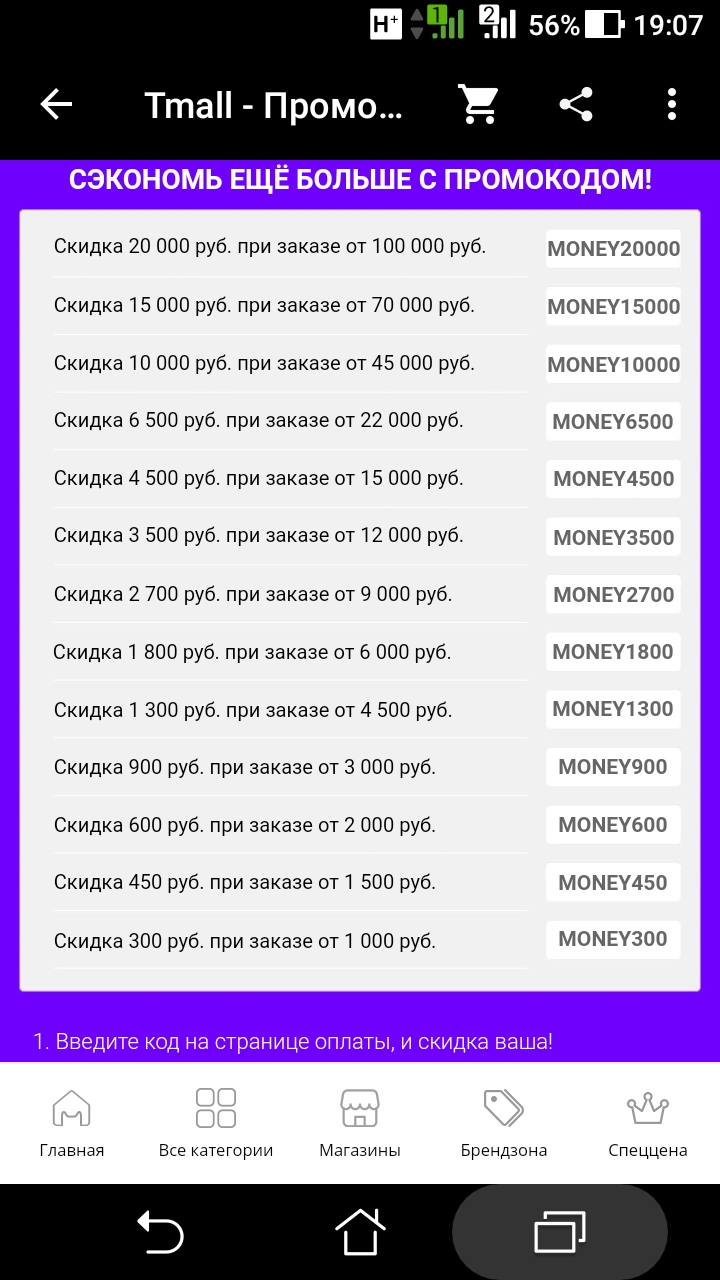Tap the MONEY20000 promo code button
The image size is (720, 1280).
click(x=613, y=249)
